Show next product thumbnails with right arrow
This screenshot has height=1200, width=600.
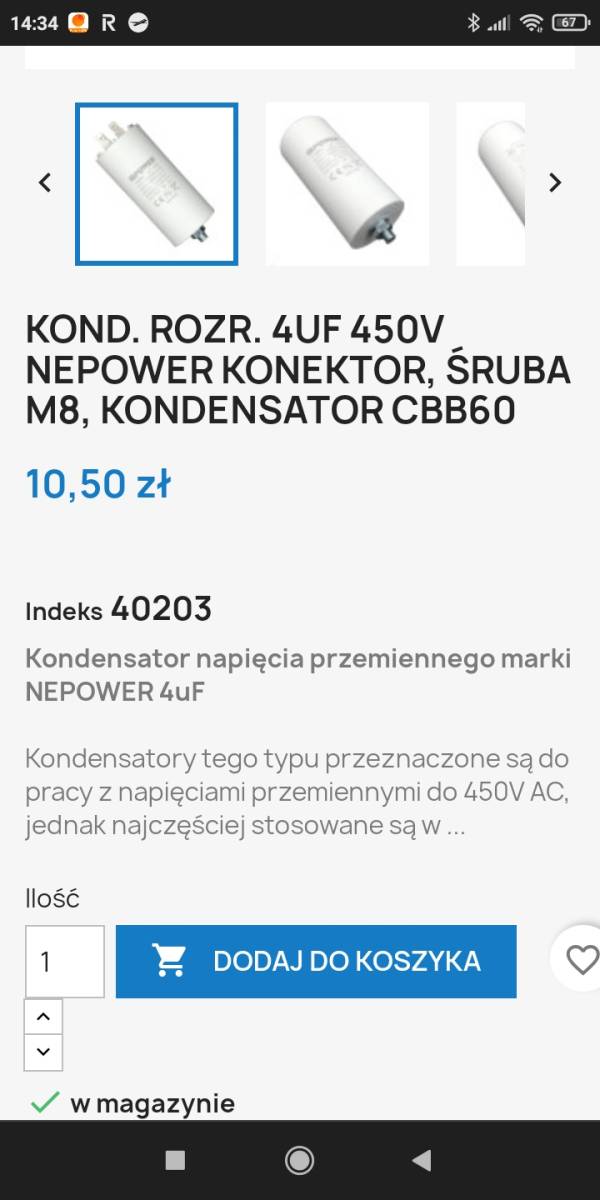pyautogui.click(x=556, y=183)
